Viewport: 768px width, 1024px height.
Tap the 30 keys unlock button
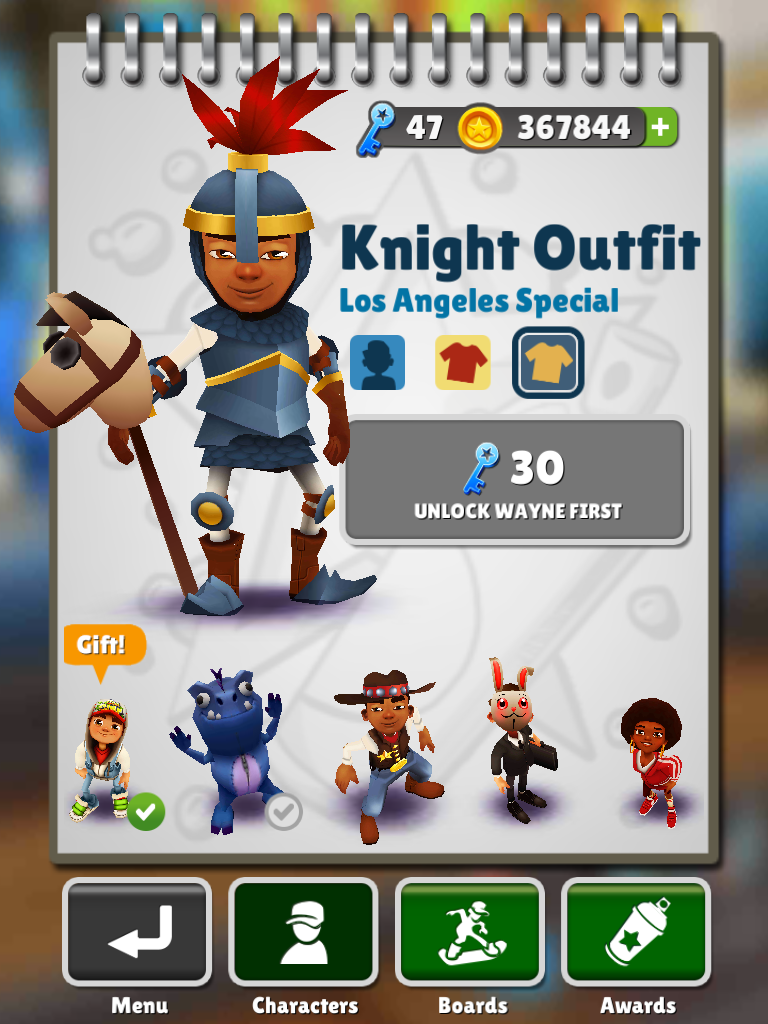[x=517, y=482]
